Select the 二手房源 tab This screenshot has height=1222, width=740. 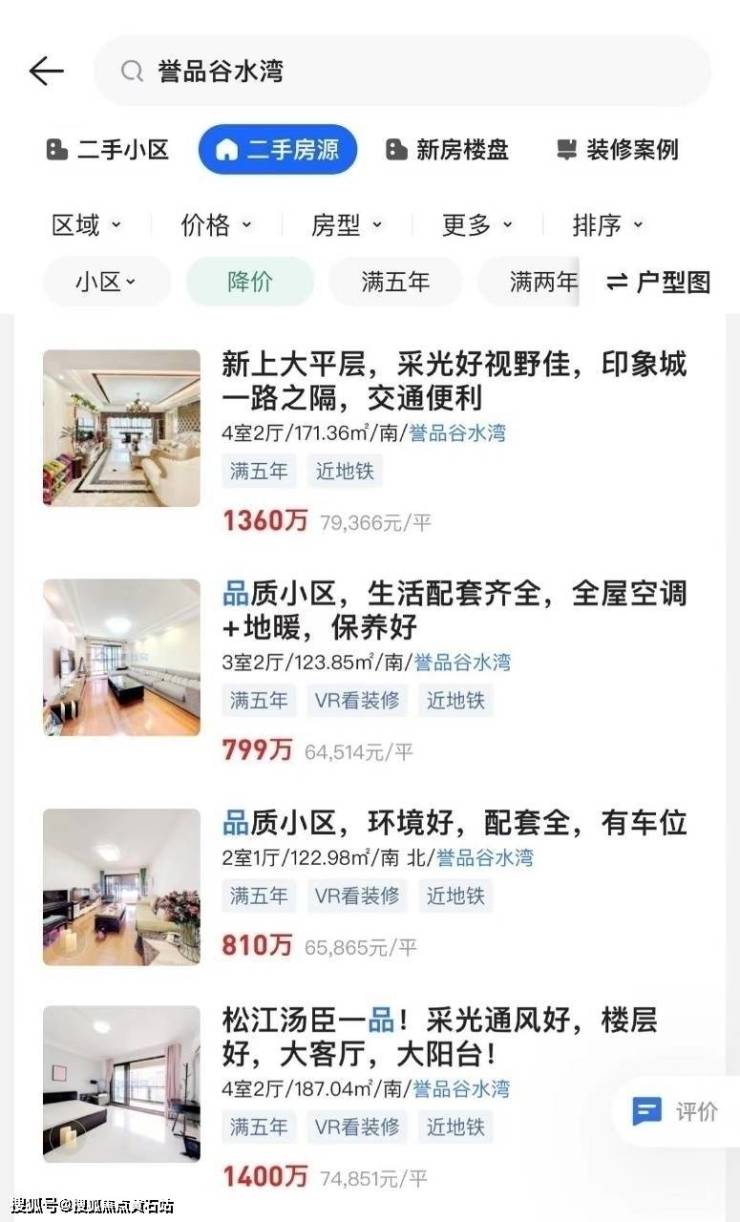click(x=277, y=150)
